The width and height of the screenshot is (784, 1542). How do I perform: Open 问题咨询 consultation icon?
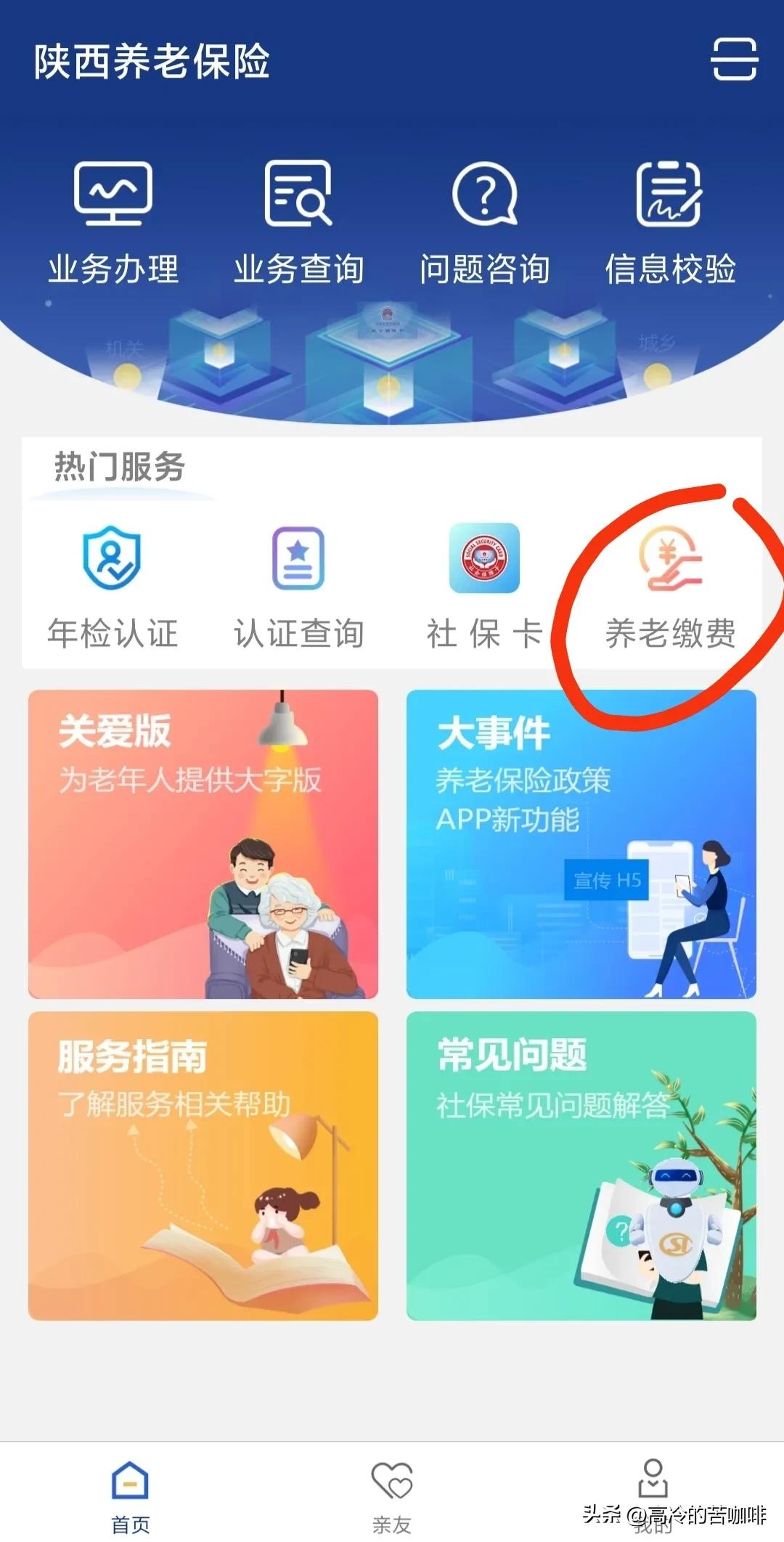click(485, 218)
